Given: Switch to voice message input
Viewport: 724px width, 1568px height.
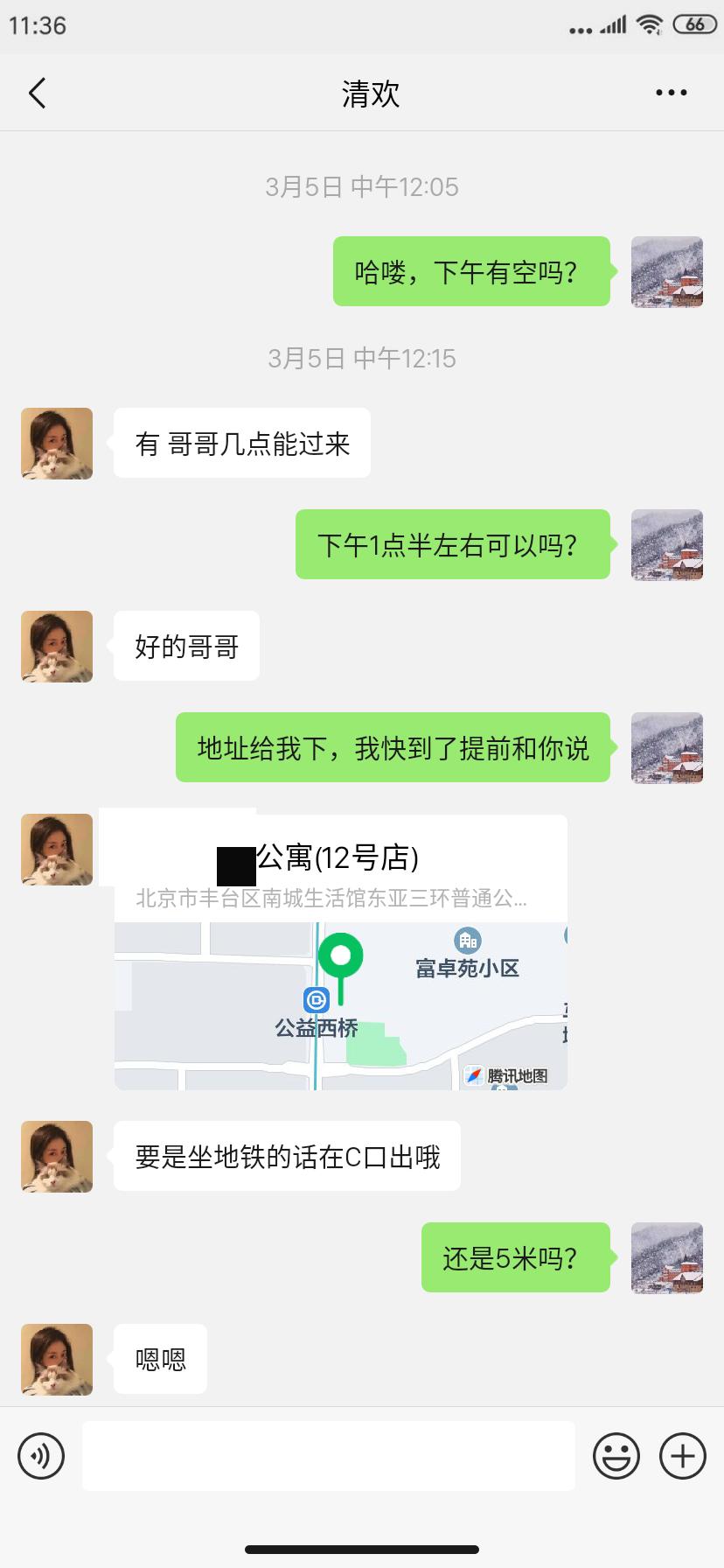Looking at the screenshot, I should point(41,1456).
